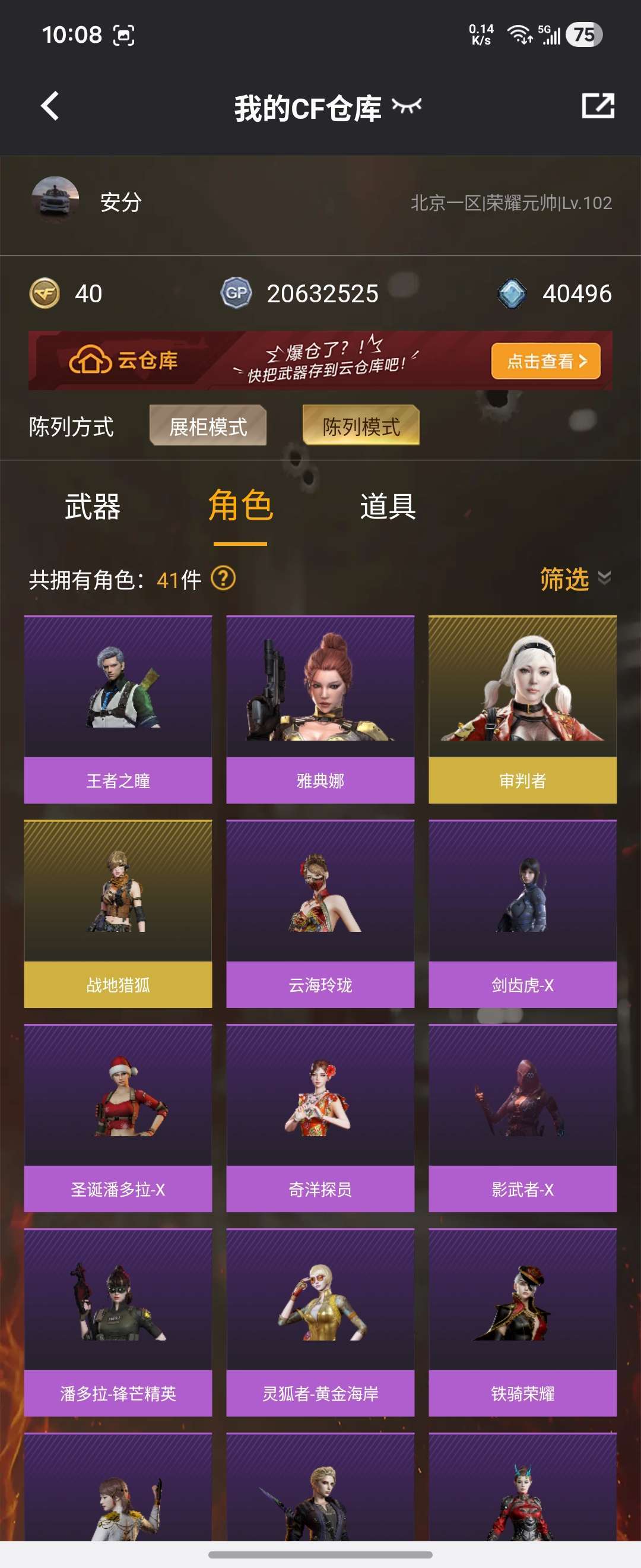Open the 审判者 character card
This screenshot has width=641, height=1568.
click(x=522, y=709)
